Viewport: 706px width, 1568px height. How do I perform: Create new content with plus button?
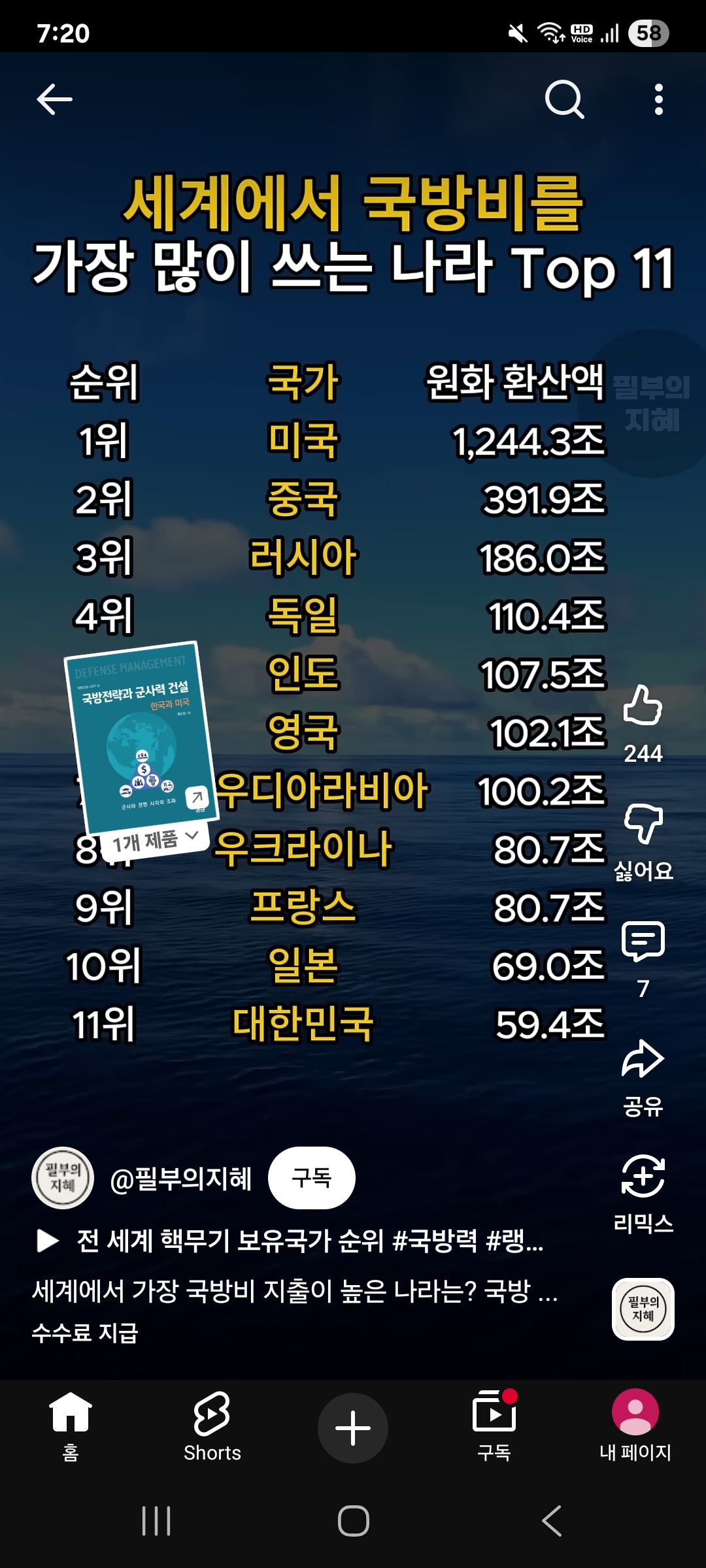tap(353, 1428)
